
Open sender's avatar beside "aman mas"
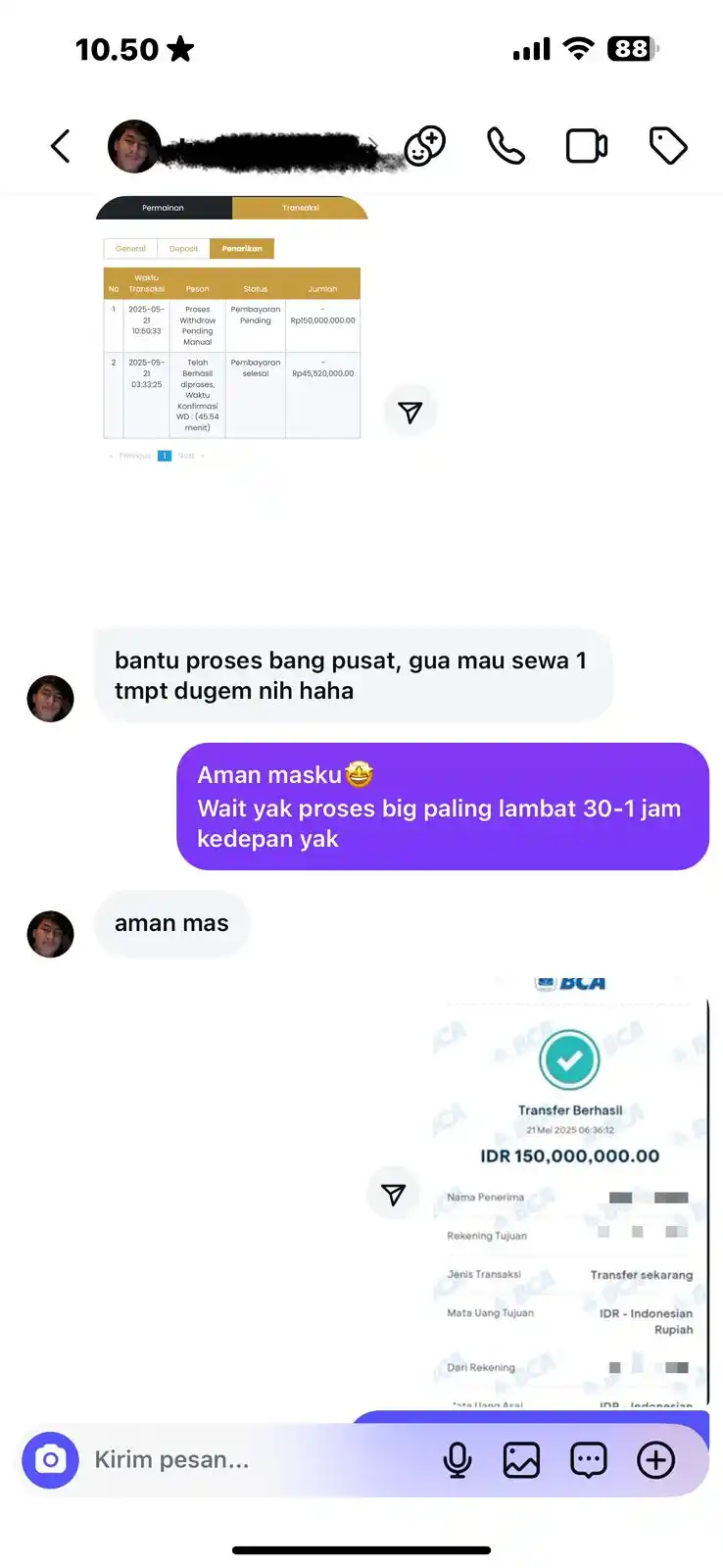click(x=51, y=934)
